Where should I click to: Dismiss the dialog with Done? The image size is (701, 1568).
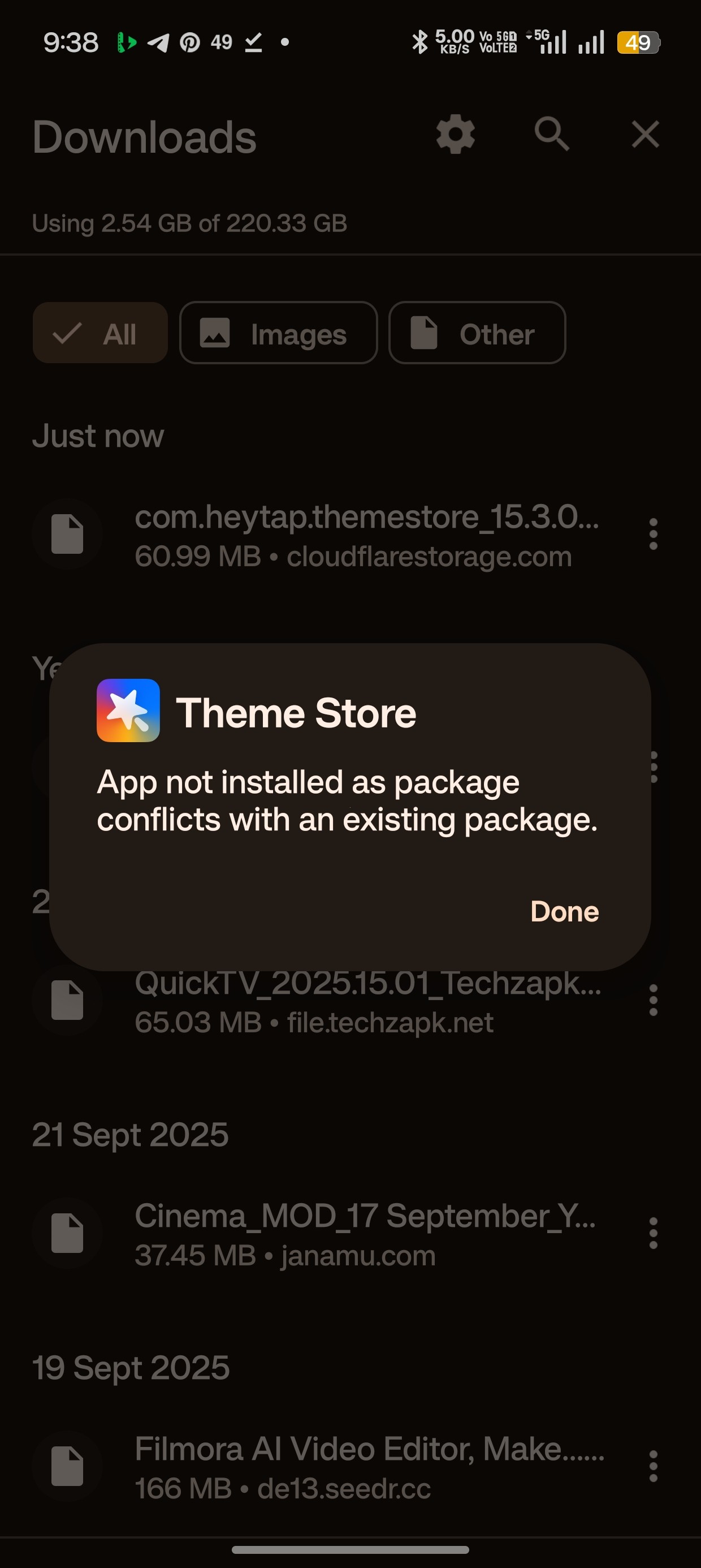click(564, 911)
